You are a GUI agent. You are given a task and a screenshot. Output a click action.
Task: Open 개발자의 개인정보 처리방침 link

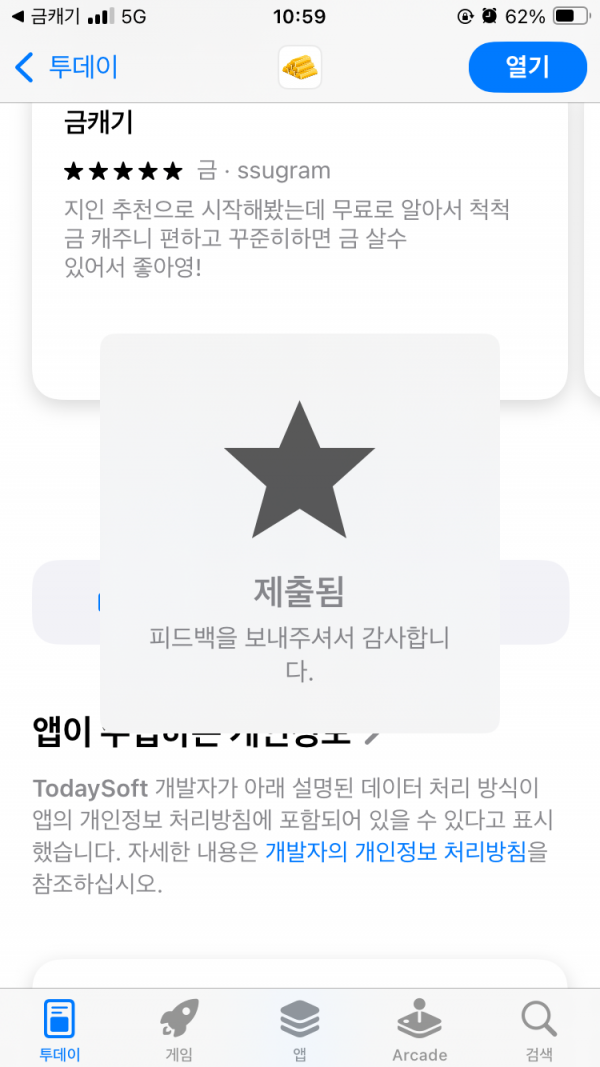(396, 851)
